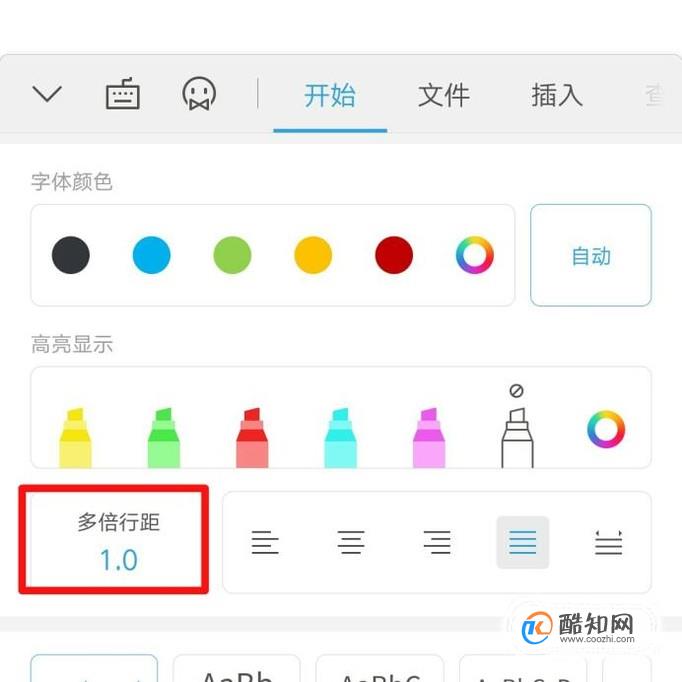Choose orange font color
This screenshot has width=682, height=682.
coord(313,255)
